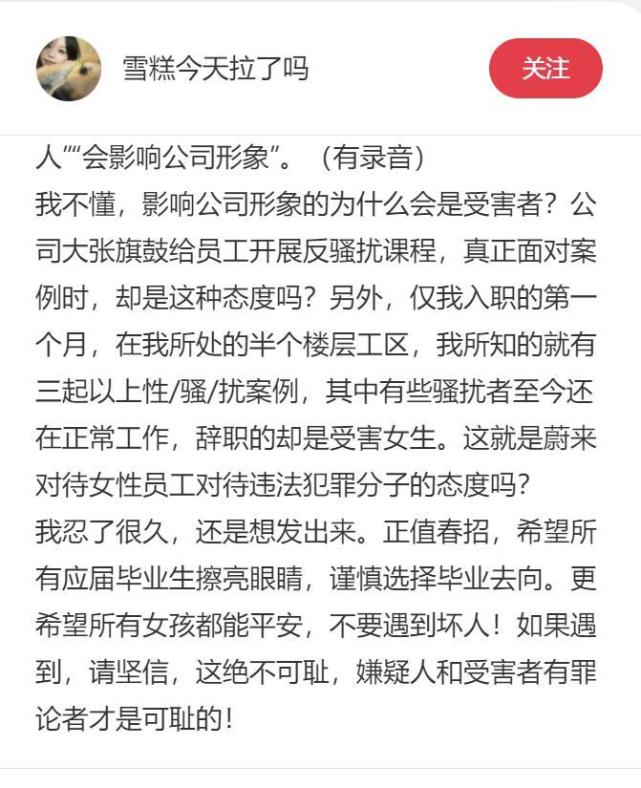This screenshot has width=641, height=788.
Task: Open the username 雪糕今天拉了吗
Action: [215, 69]
